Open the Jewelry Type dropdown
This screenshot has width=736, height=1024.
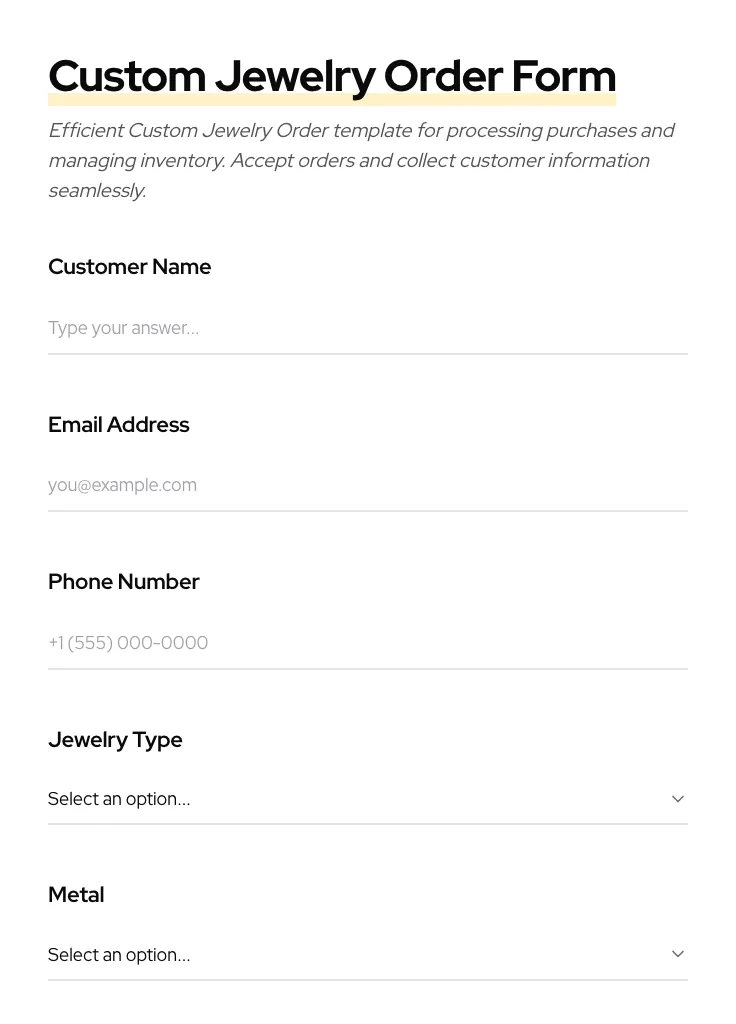click(367, 799)
